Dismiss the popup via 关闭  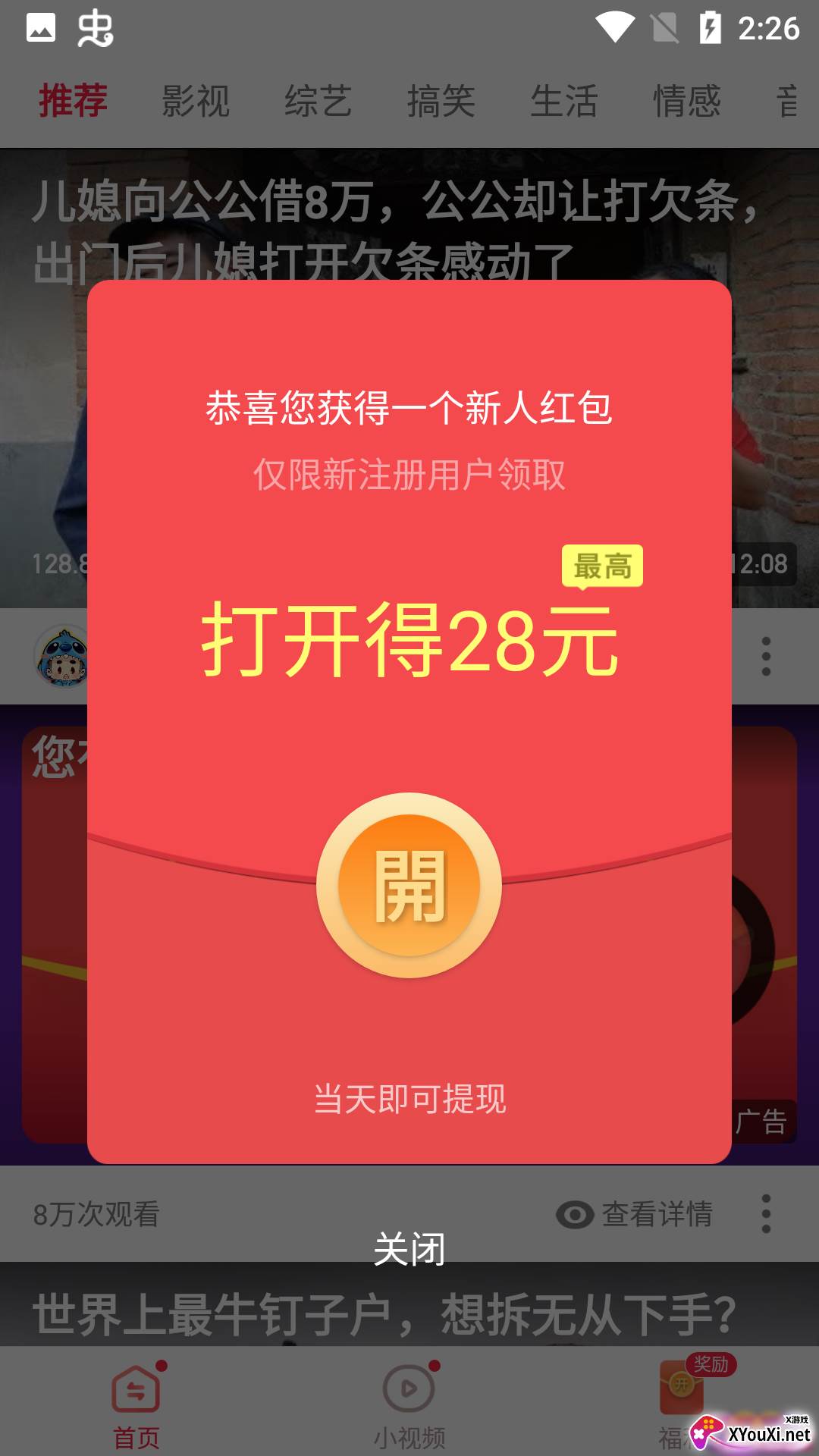pos(409,1249)
